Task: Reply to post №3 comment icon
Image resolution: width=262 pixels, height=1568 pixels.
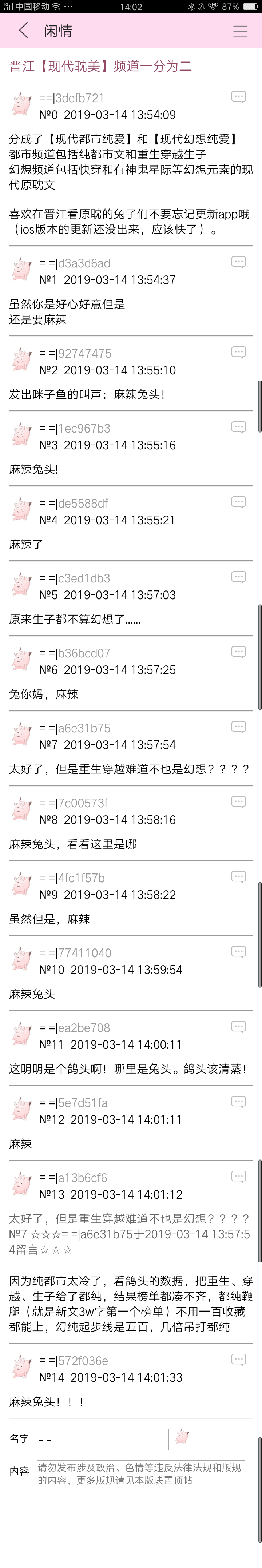Action: (238, 427)
